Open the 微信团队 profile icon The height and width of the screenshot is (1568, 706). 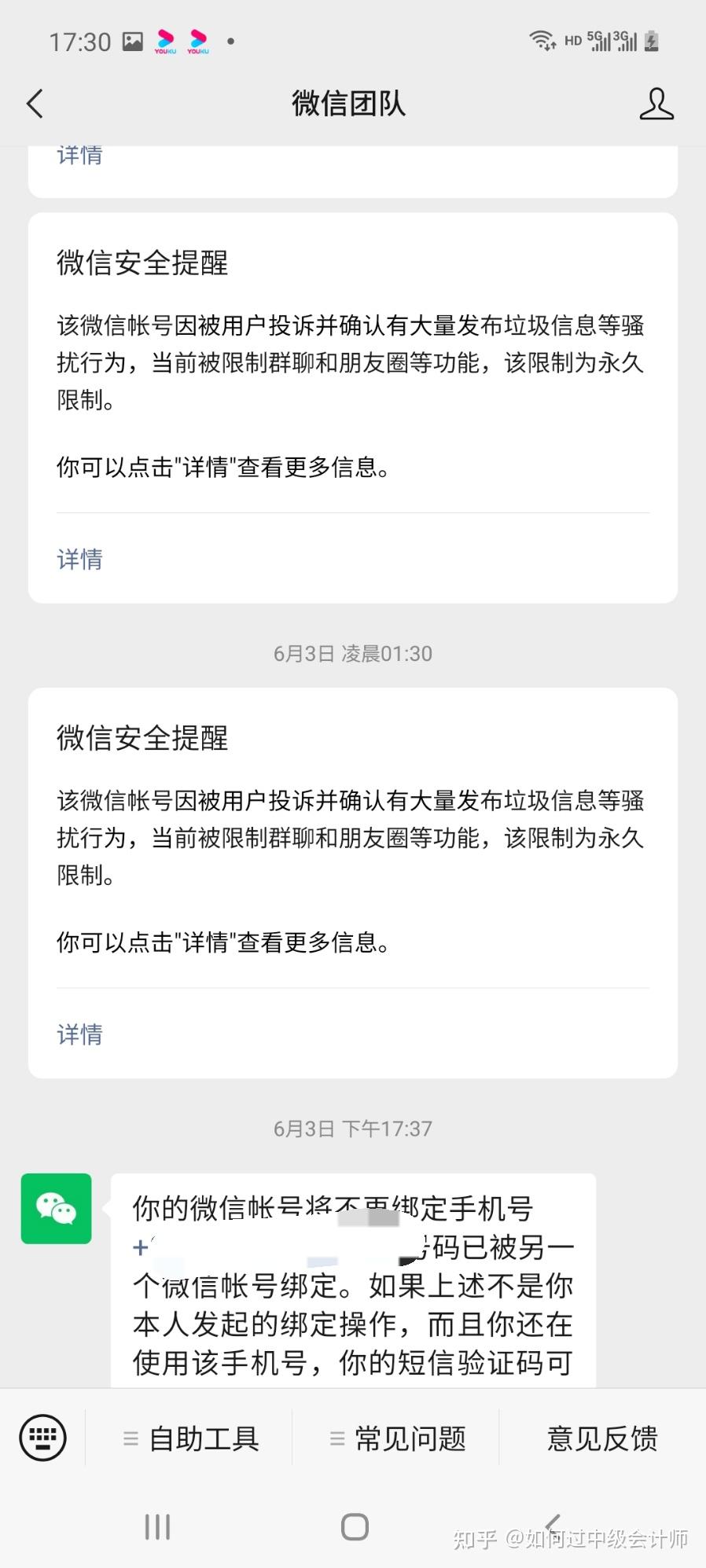[656, 104]
